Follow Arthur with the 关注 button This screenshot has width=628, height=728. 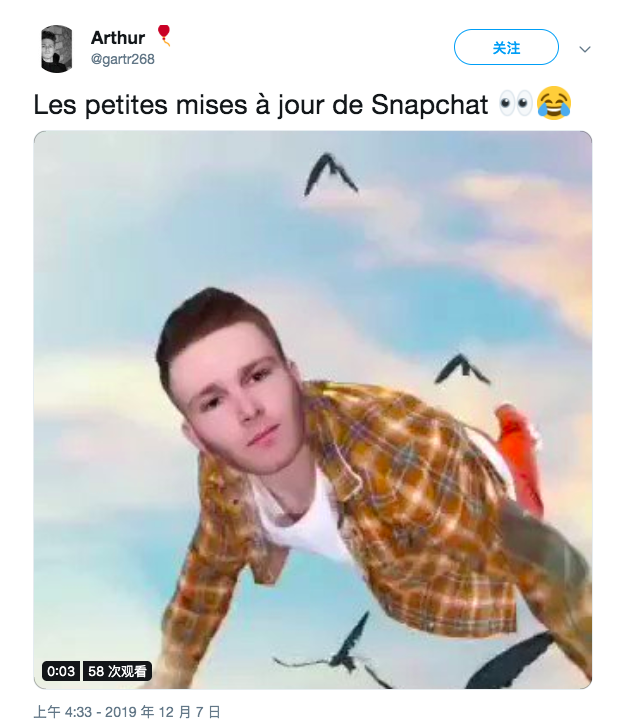pyautogui.click(x=505, y=47)
